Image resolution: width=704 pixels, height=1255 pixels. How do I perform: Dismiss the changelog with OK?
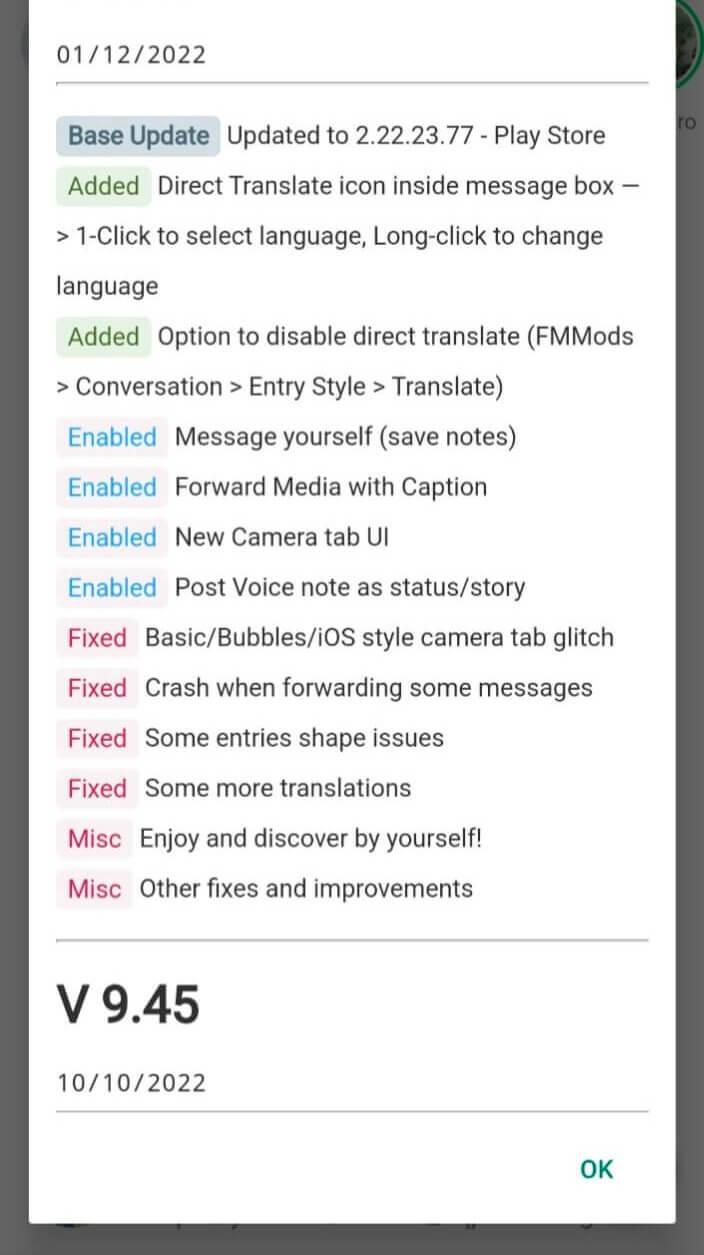596,1169
